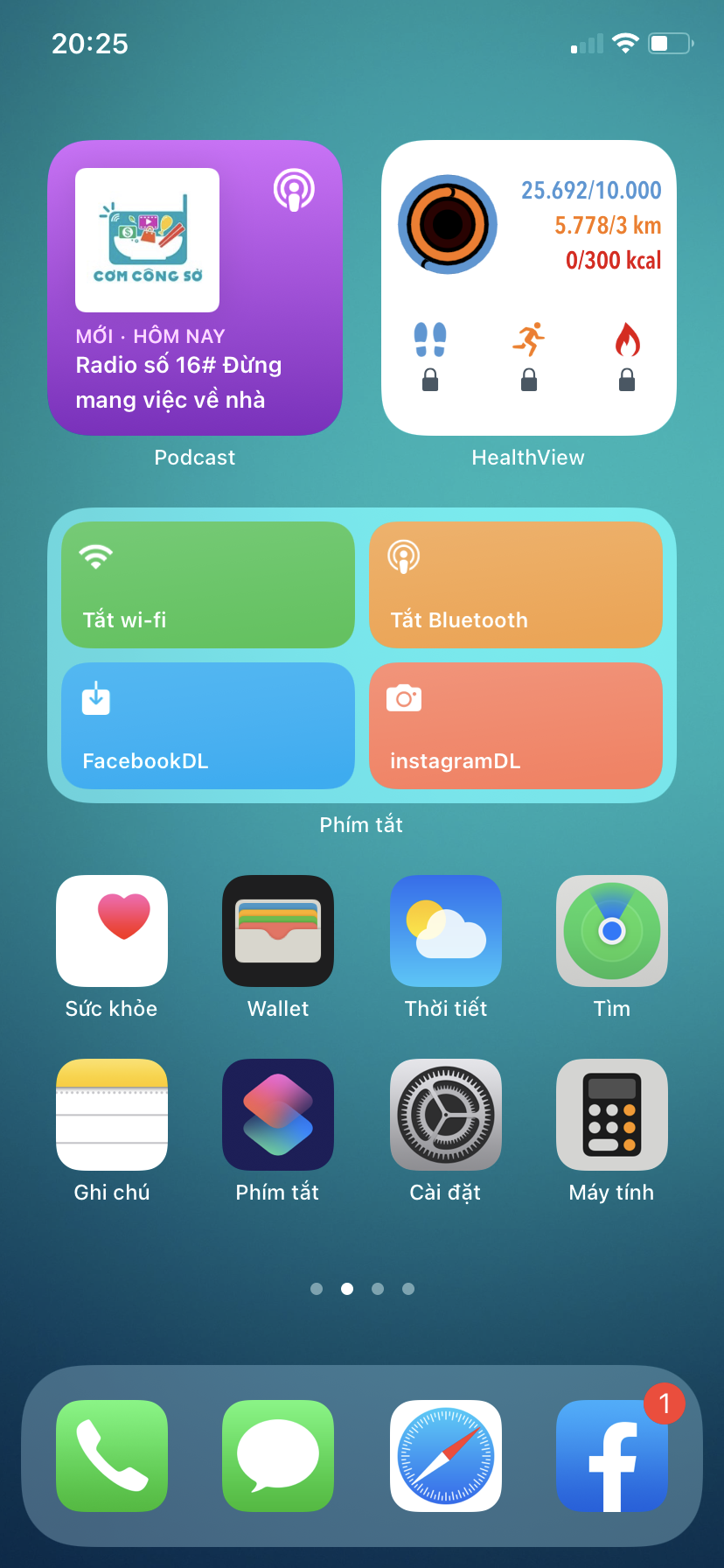The image size is (724, 1568).
Task: Open the Wallet app
Action: pyautogui.click(x=278, y=931)
